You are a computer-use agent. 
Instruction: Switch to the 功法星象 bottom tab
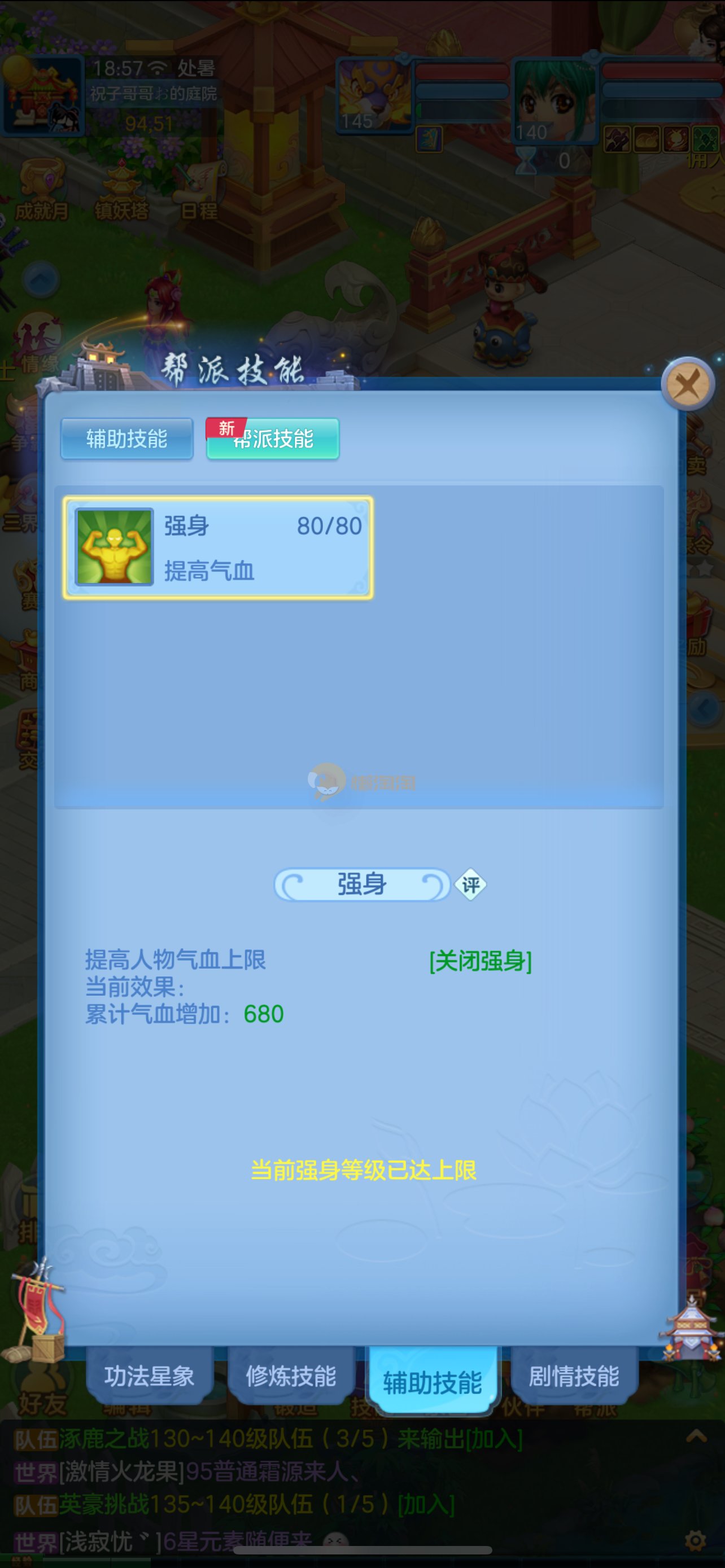tap(149, 1377)
